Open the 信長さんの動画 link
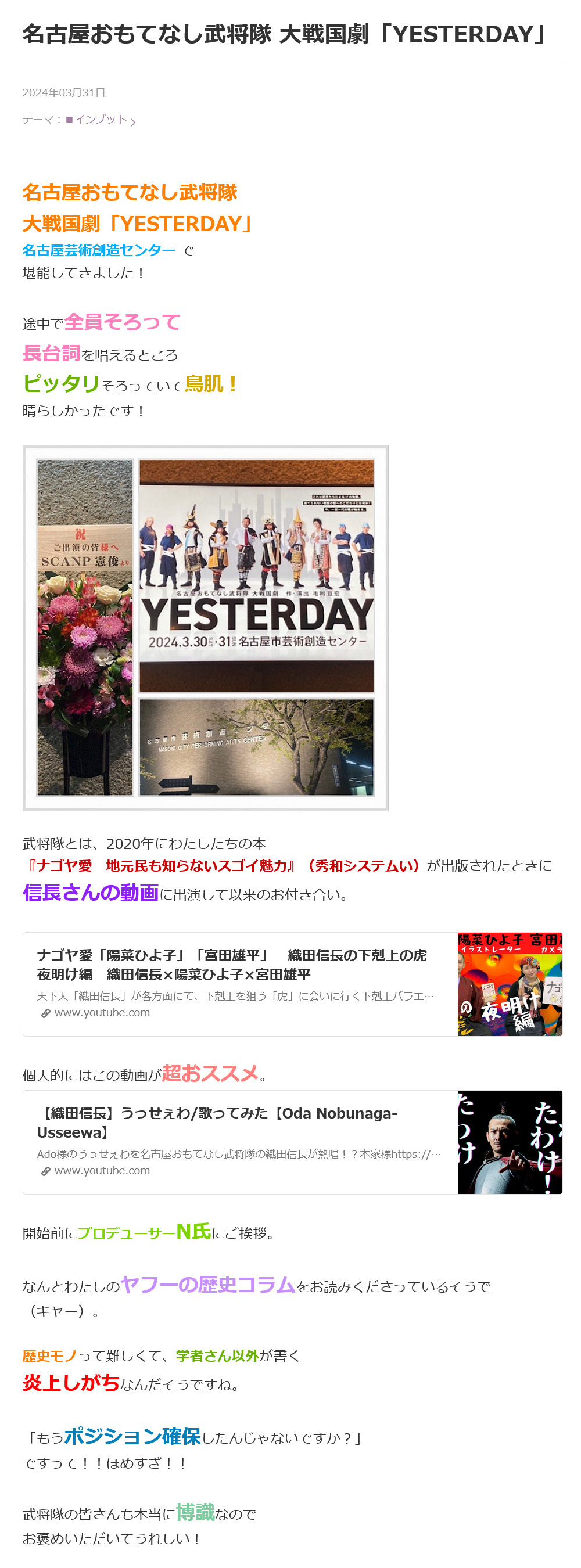The height and width of the screenshot is (1568, 581). (x=90, y=893)
